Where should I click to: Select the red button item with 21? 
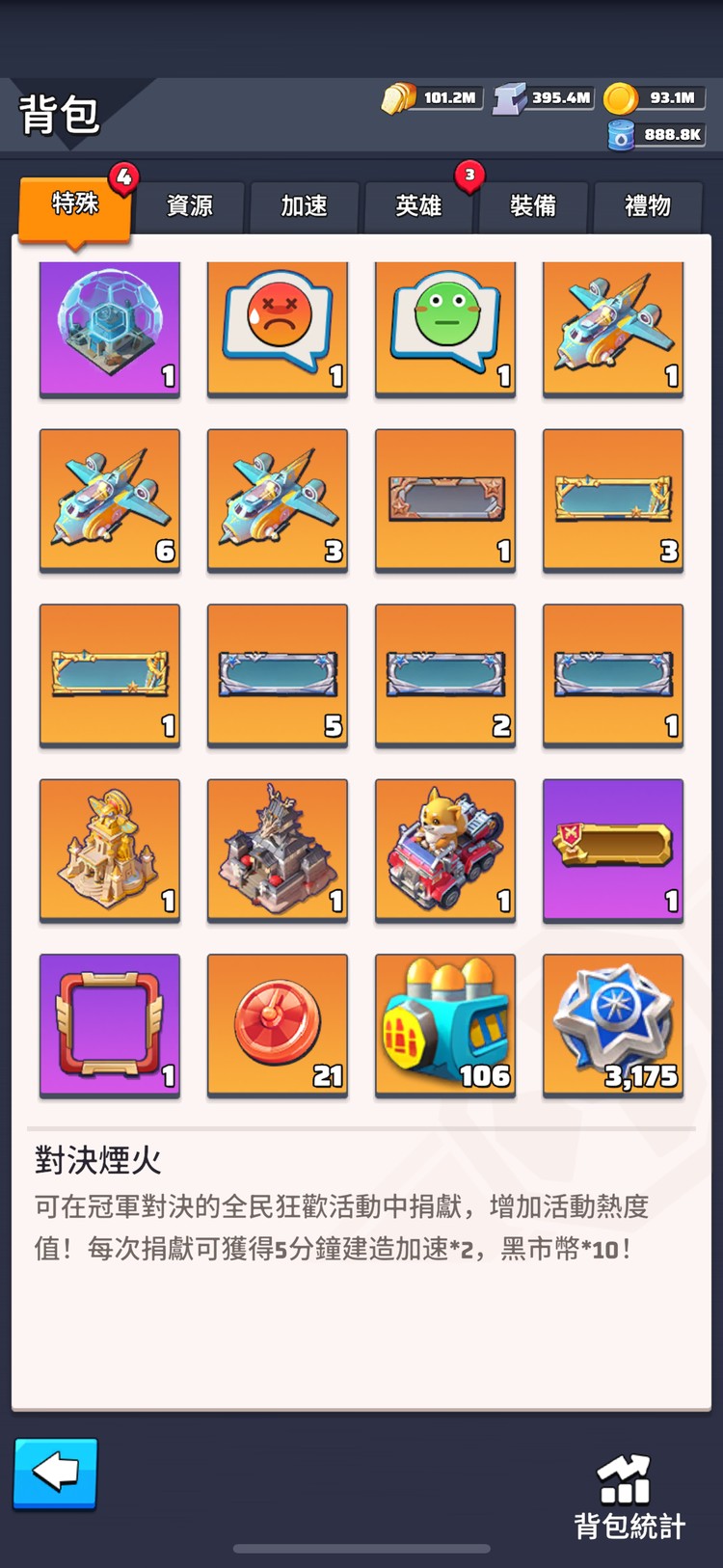tap(278, 1025)
